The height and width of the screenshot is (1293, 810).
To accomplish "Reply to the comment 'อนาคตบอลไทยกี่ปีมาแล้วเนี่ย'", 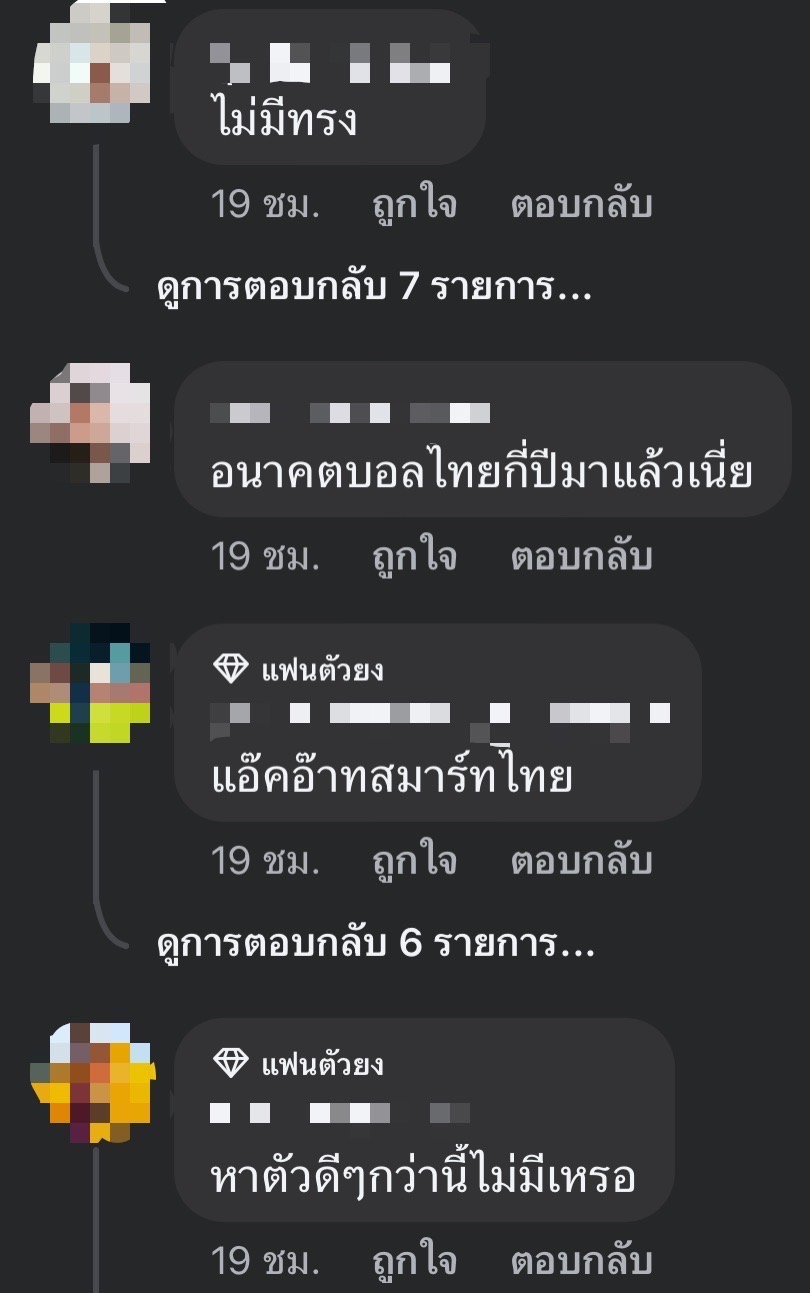I will 581,556.
